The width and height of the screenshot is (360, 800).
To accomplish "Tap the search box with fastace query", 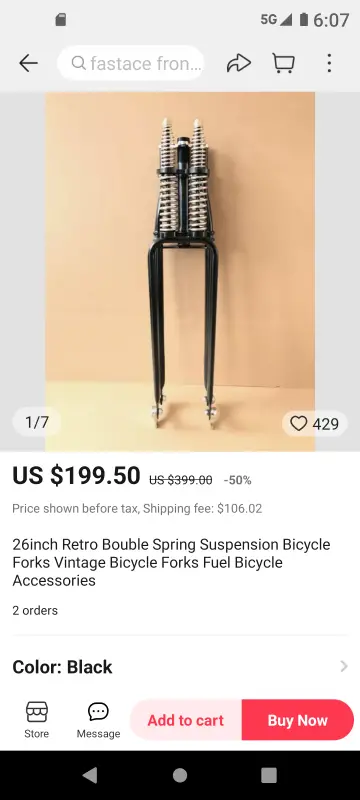I will click(x=131, y=63).
